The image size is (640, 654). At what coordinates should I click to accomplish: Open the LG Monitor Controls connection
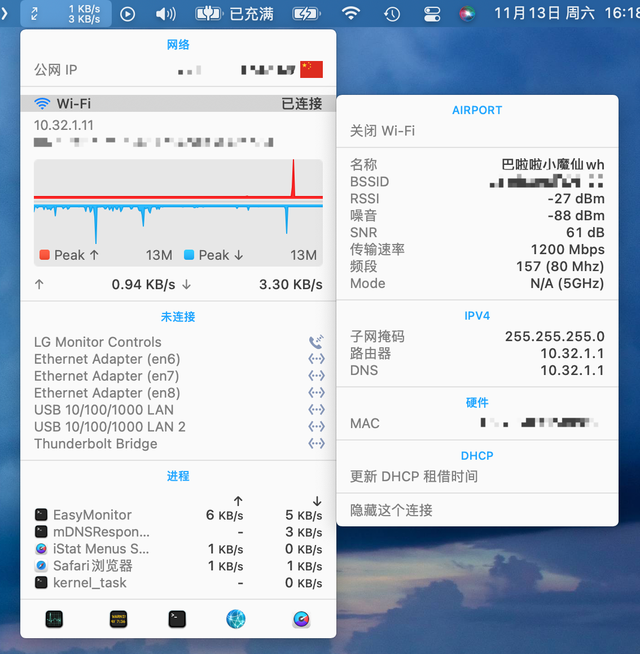(97, 342)
